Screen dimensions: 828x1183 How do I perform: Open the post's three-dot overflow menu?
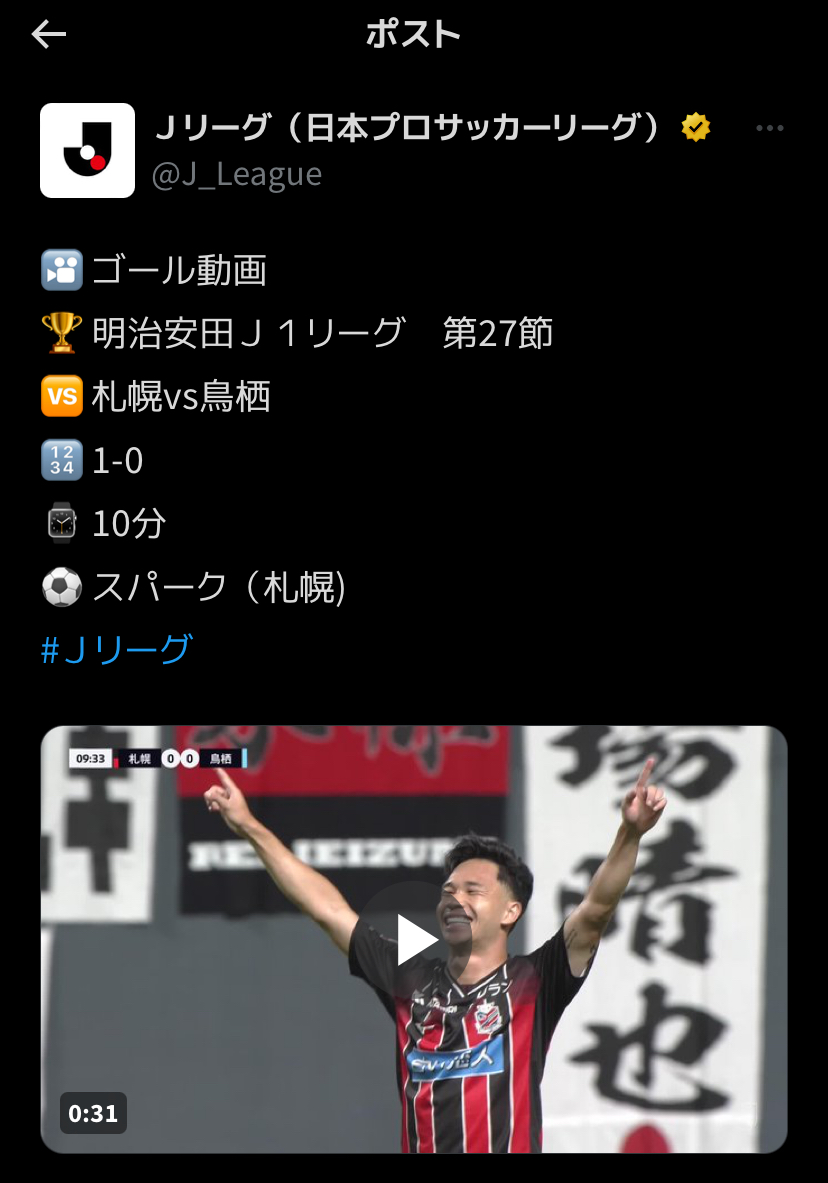click(769, 129)
